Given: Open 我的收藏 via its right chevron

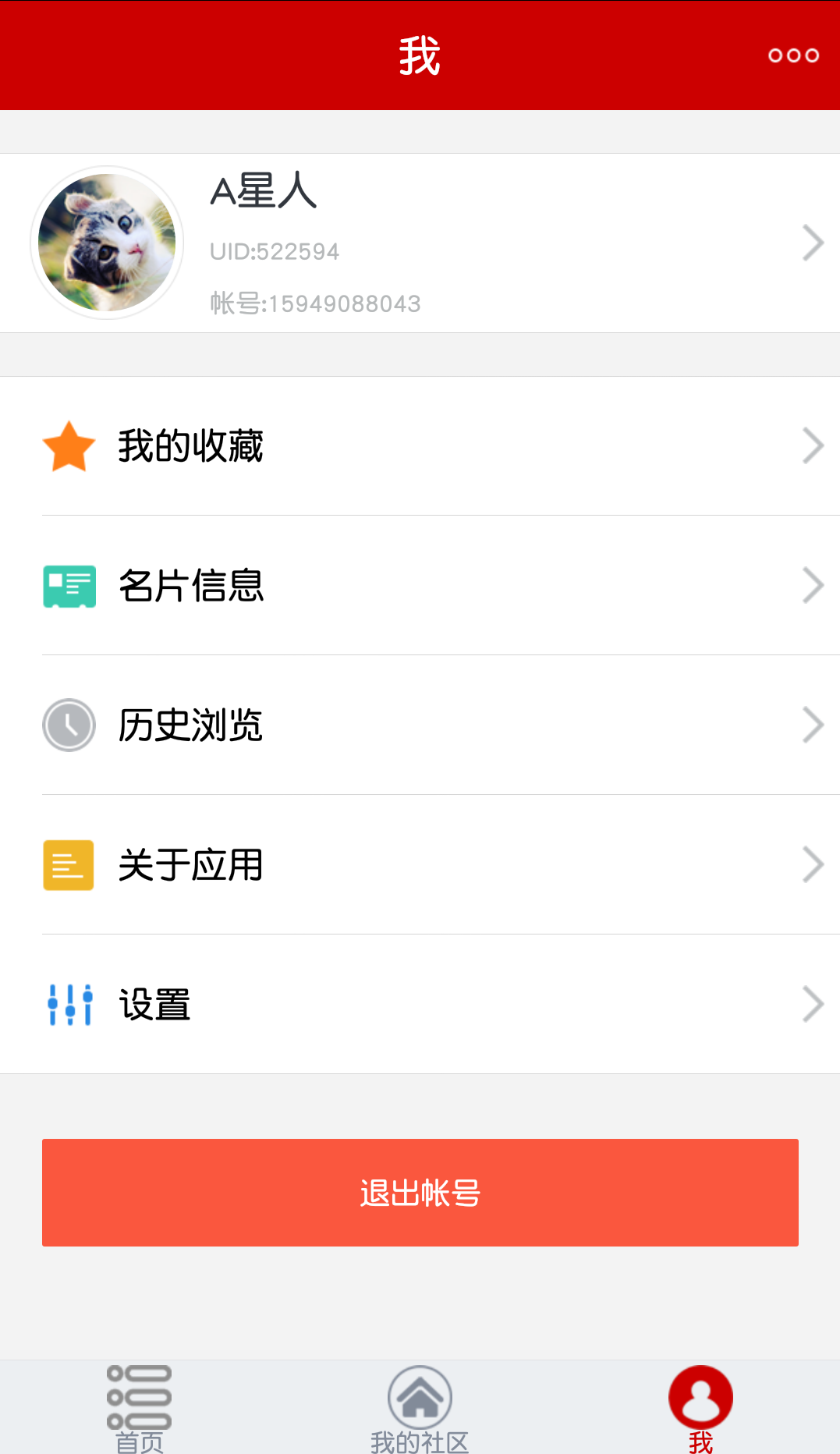Looking at the screenshot, I should (814, 445).
